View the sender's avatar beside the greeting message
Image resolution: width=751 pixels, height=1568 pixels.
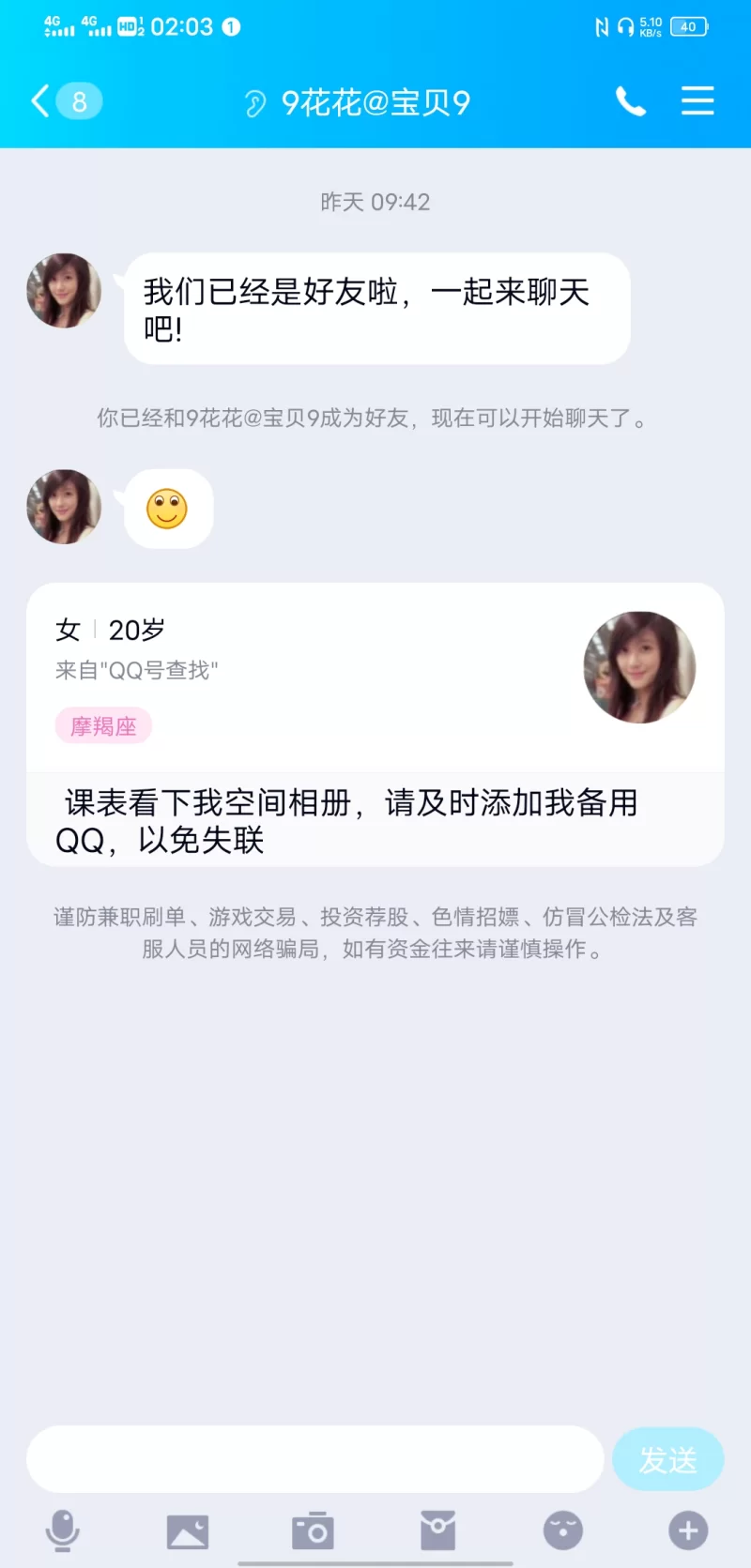(x=64, y=291)
